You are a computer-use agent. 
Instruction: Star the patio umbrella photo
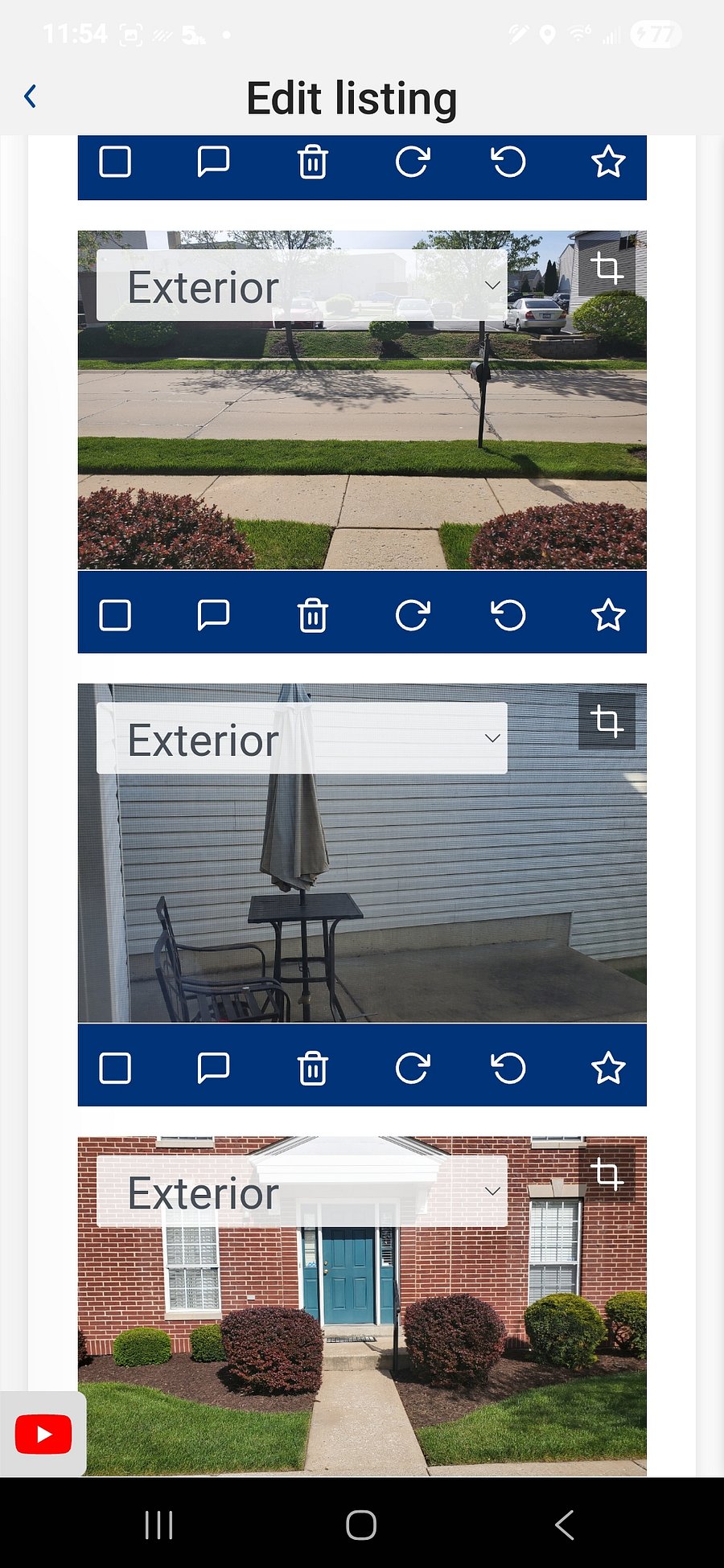(608, 1069)
